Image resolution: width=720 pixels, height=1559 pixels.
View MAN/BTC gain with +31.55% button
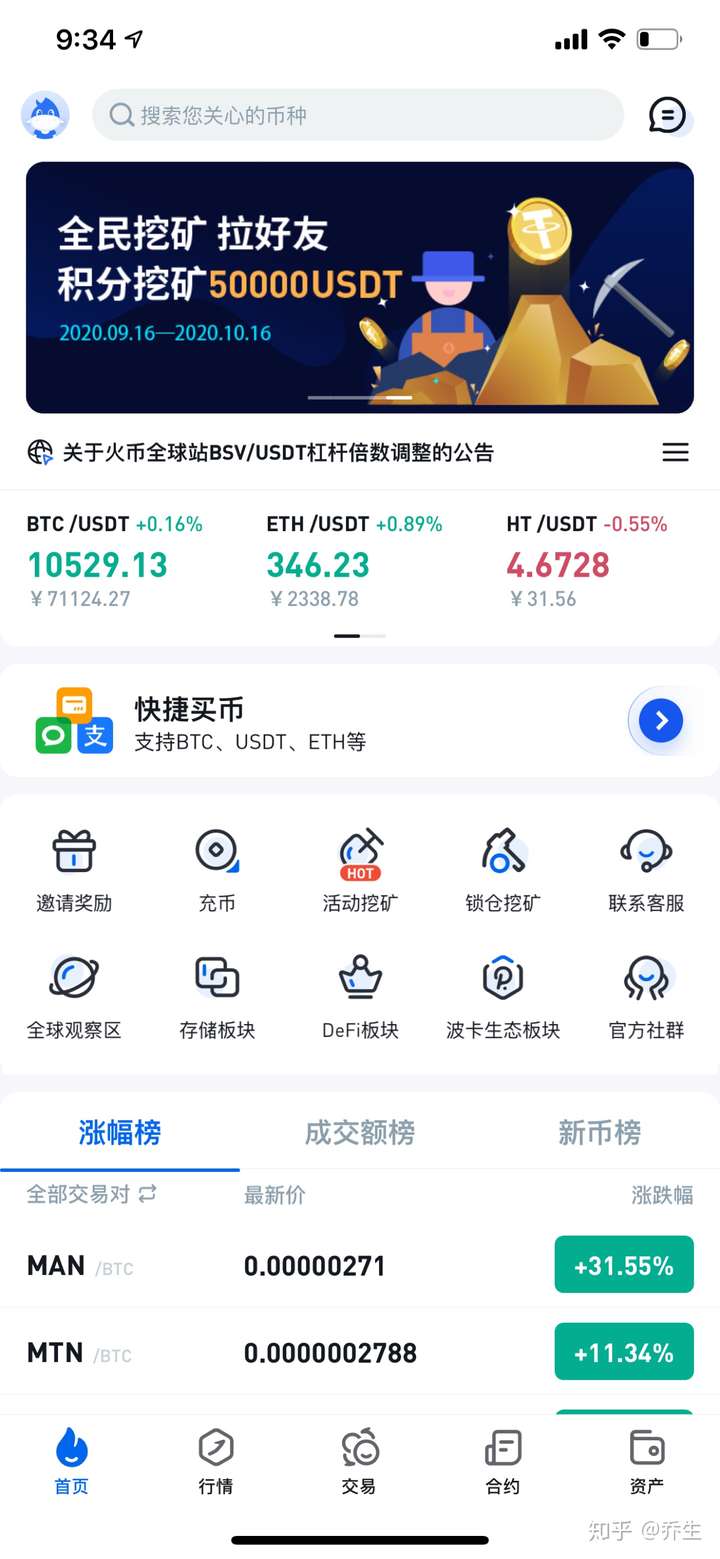tap(624, 1264)
